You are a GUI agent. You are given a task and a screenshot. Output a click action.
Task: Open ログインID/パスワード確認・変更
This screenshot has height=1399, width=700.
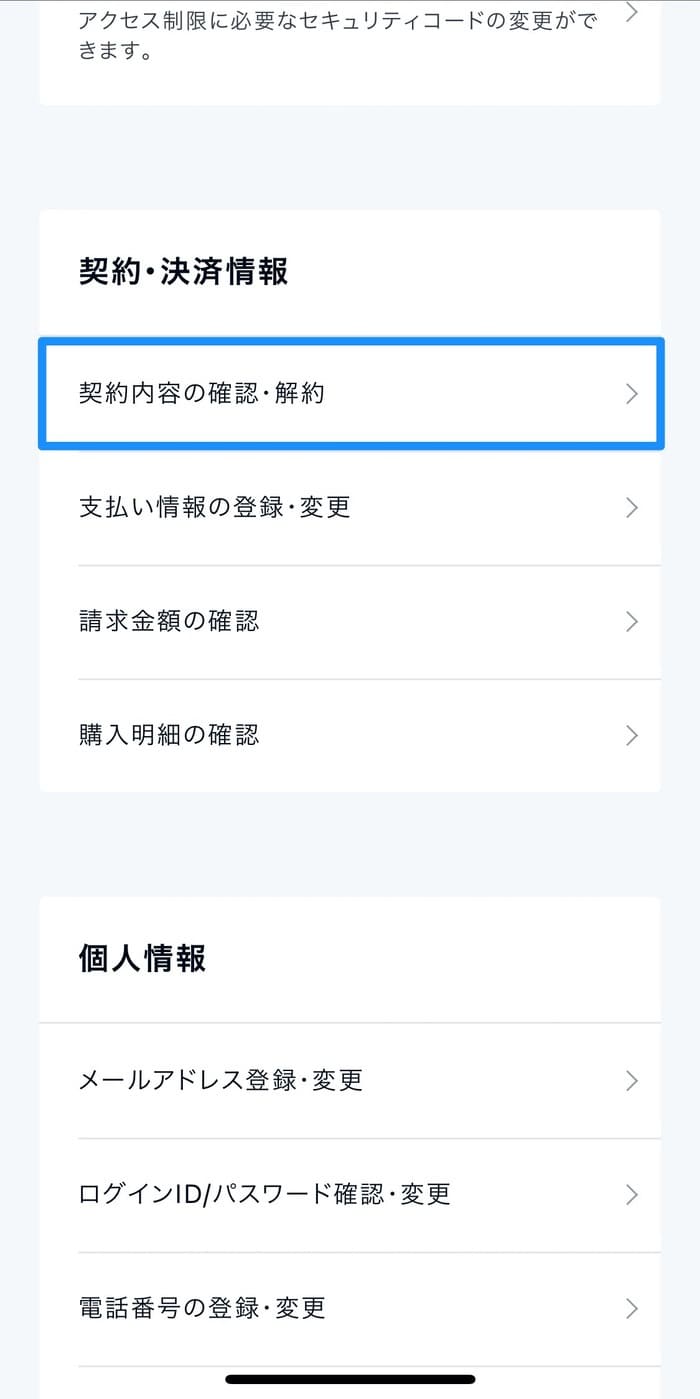pyautogui.click(x=350, y=1194)
